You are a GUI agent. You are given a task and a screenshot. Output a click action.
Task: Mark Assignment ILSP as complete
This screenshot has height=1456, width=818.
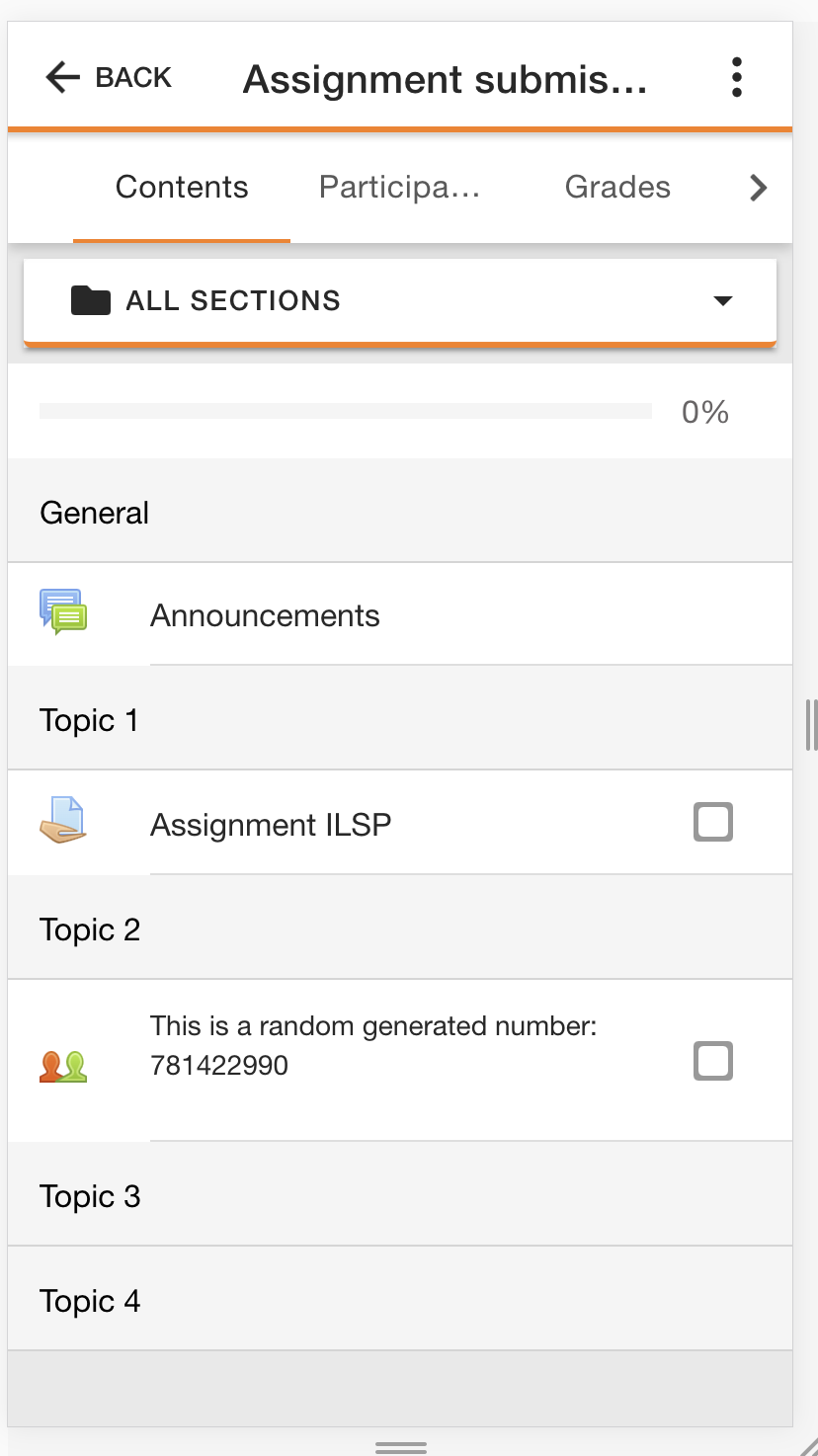tap(713, 822)
